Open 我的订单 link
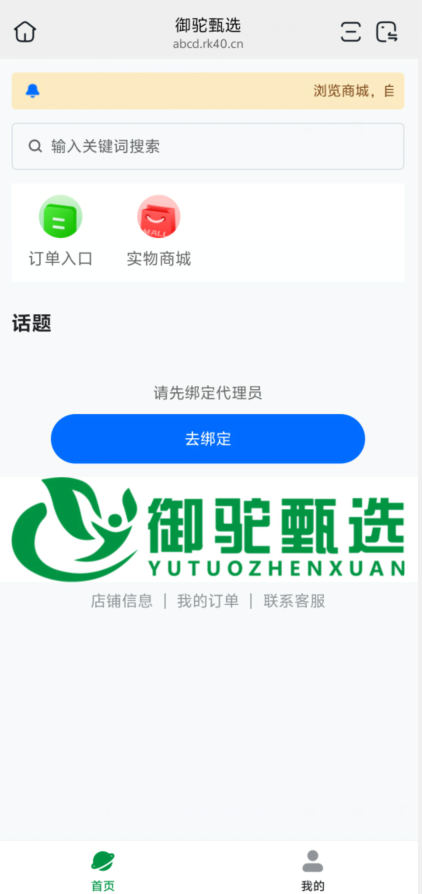 pos(208,601)
